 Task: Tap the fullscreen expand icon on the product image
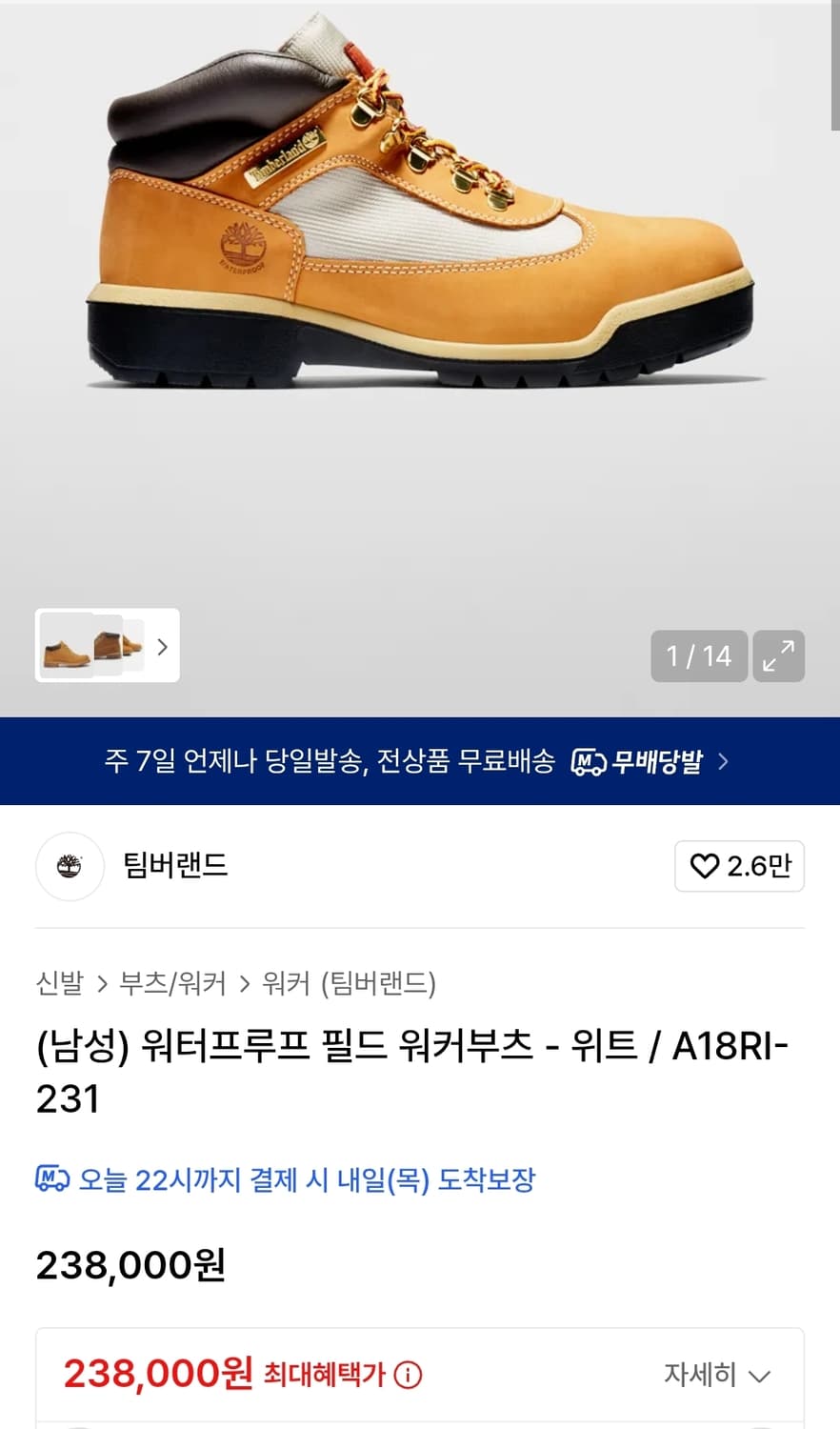pos(779,655)
